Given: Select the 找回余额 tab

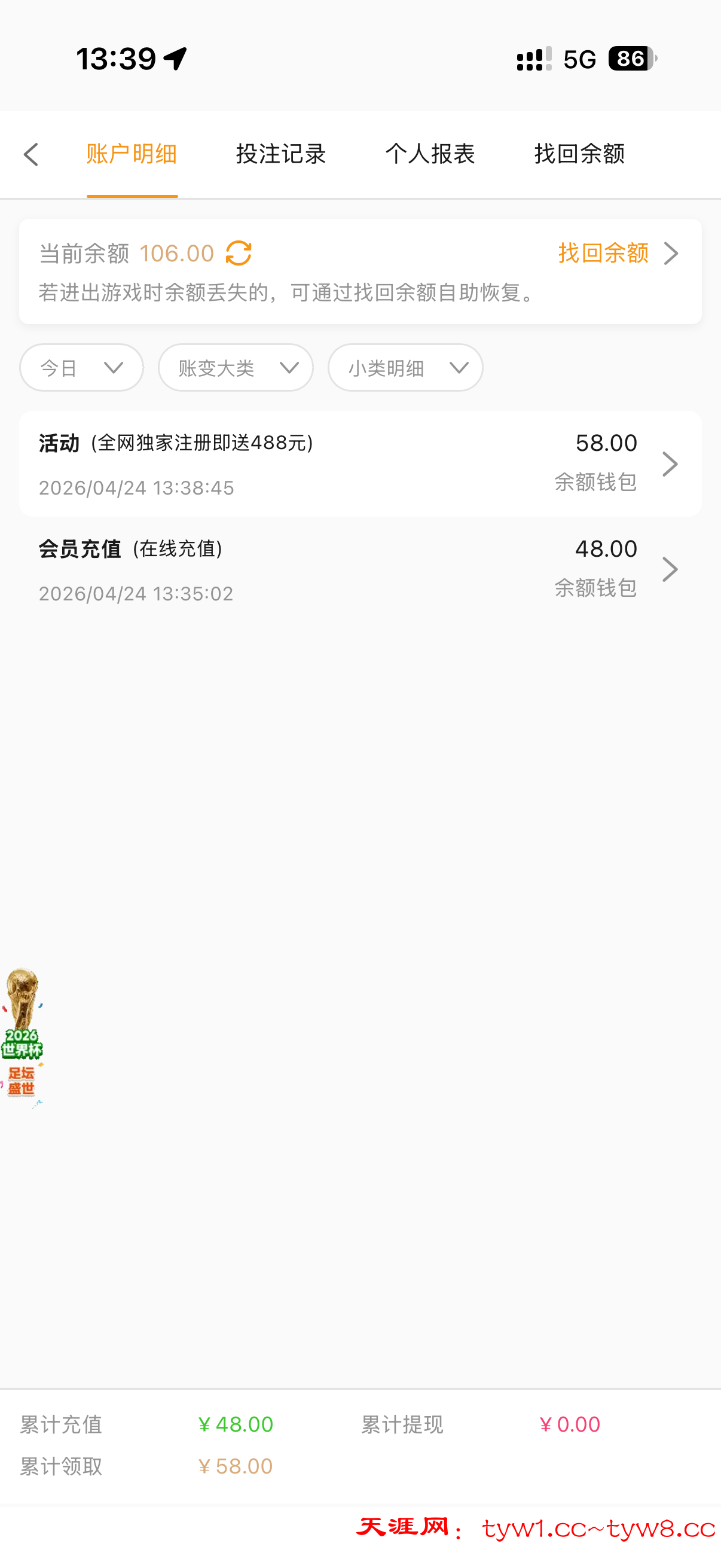Looking at the screenshot, I should tap(579, 155).
